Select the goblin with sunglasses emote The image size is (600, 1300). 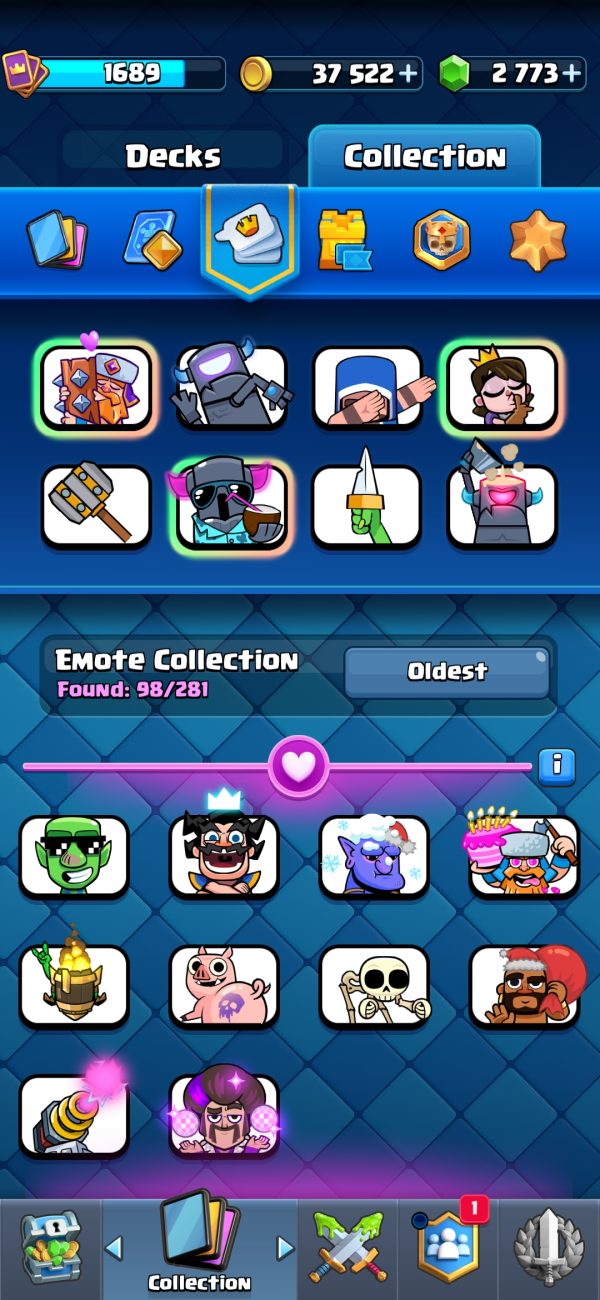74,856
